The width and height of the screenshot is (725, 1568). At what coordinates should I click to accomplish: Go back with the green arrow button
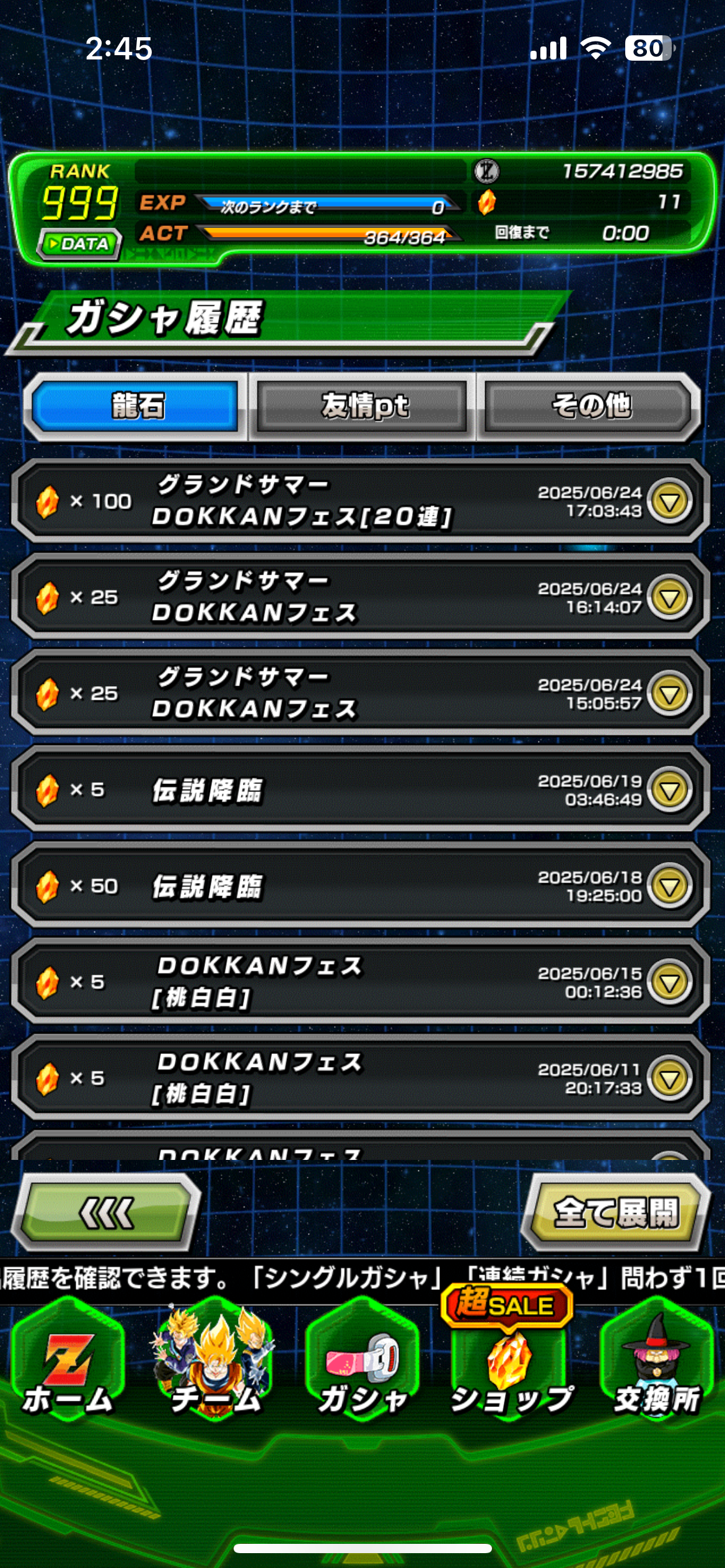coord(107,1213)
